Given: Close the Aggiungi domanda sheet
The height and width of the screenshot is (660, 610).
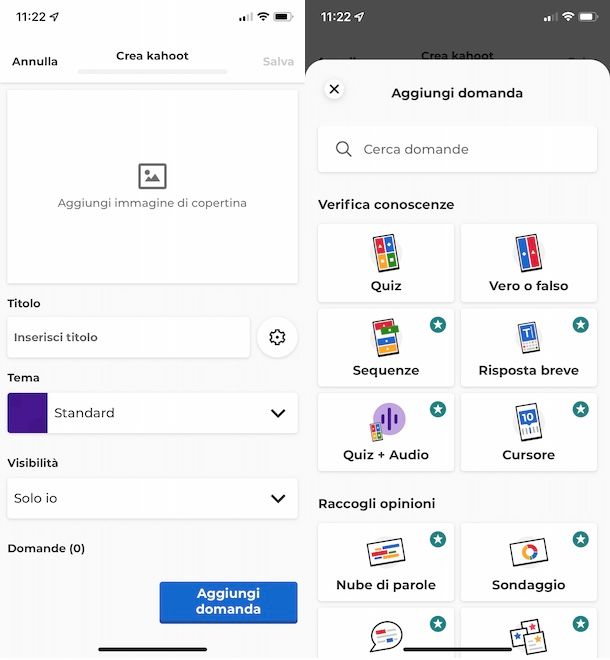Looking at the screenshot, I should (x=335, y=89).
